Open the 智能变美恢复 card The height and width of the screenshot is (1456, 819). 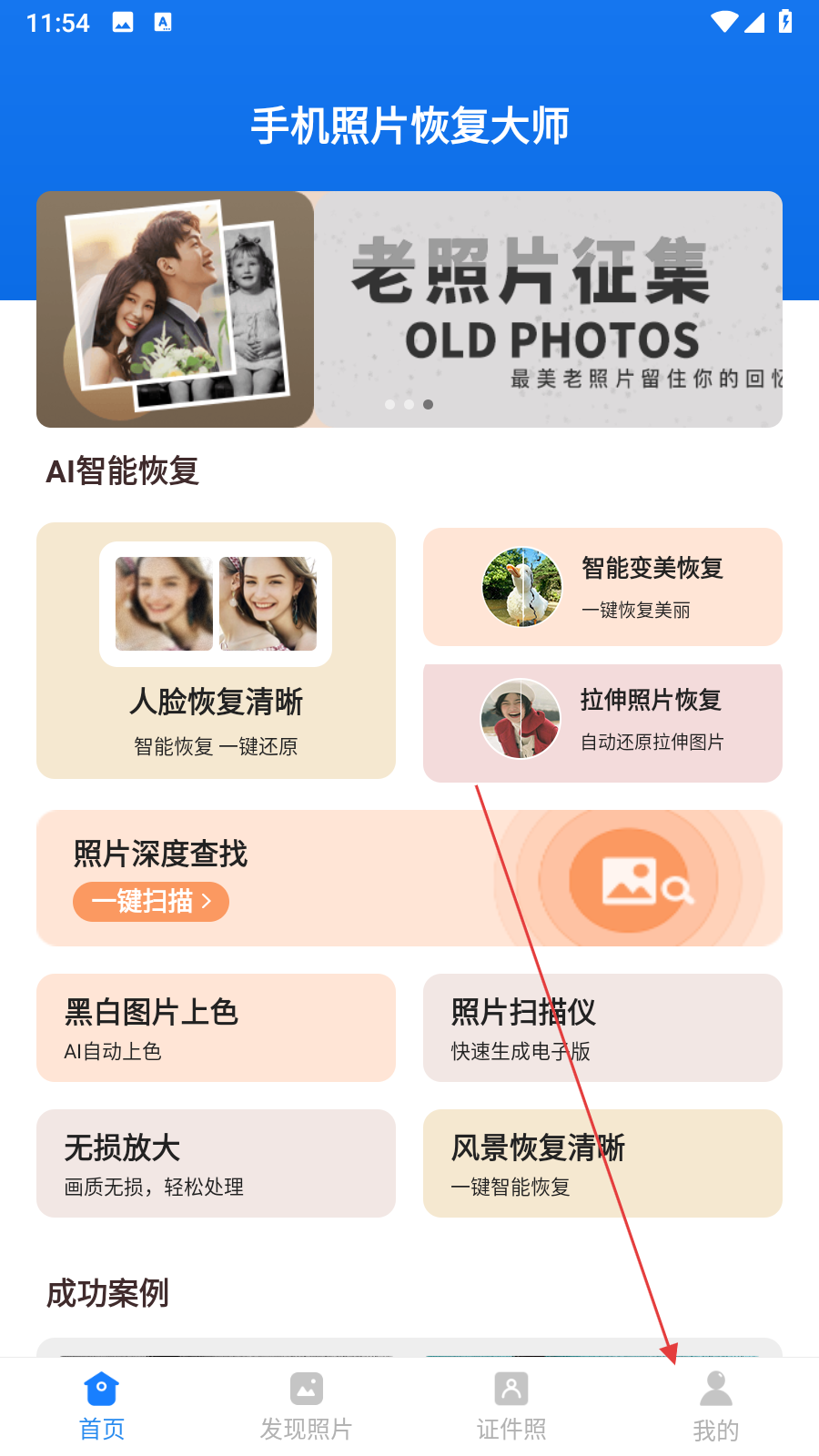(602, 587)
